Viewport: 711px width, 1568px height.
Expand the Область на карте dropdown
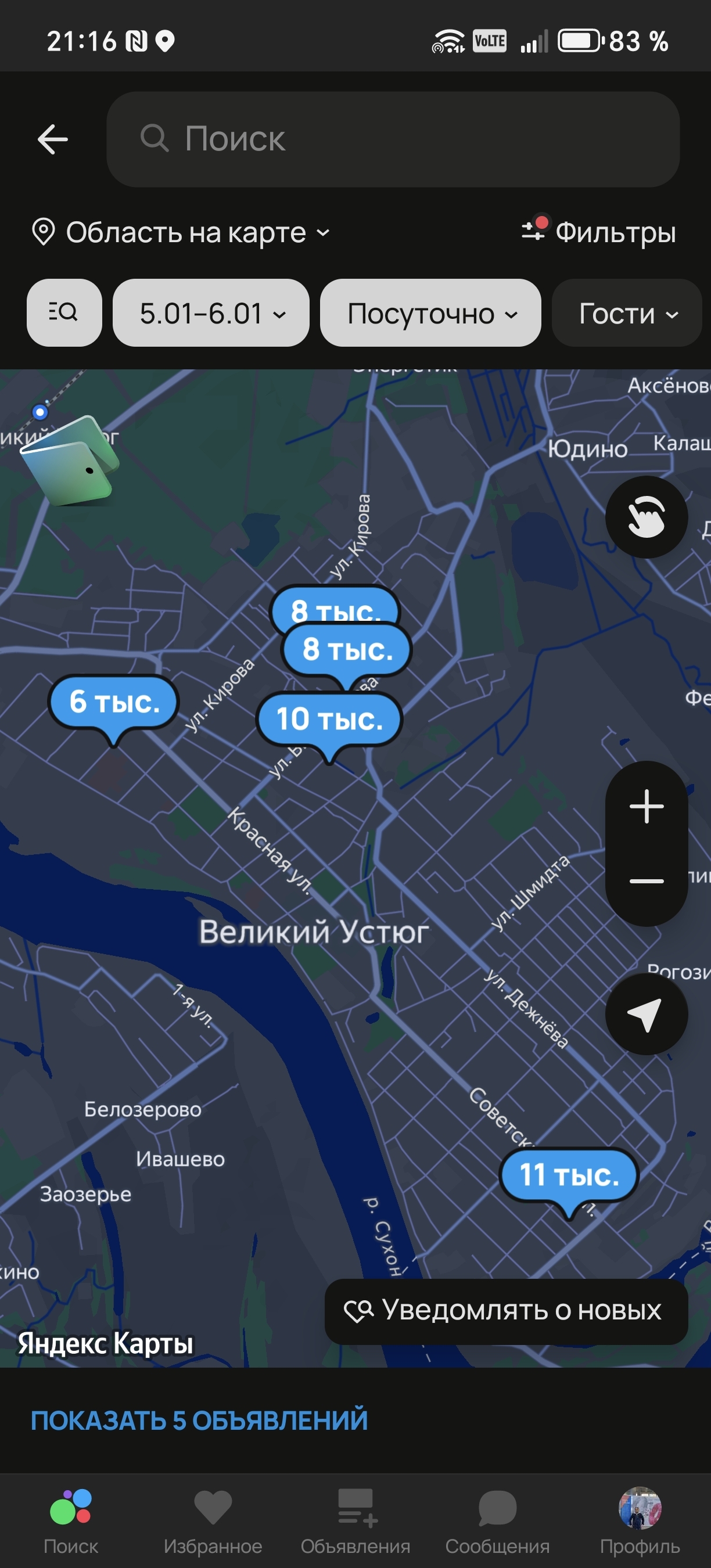point(181,232)
